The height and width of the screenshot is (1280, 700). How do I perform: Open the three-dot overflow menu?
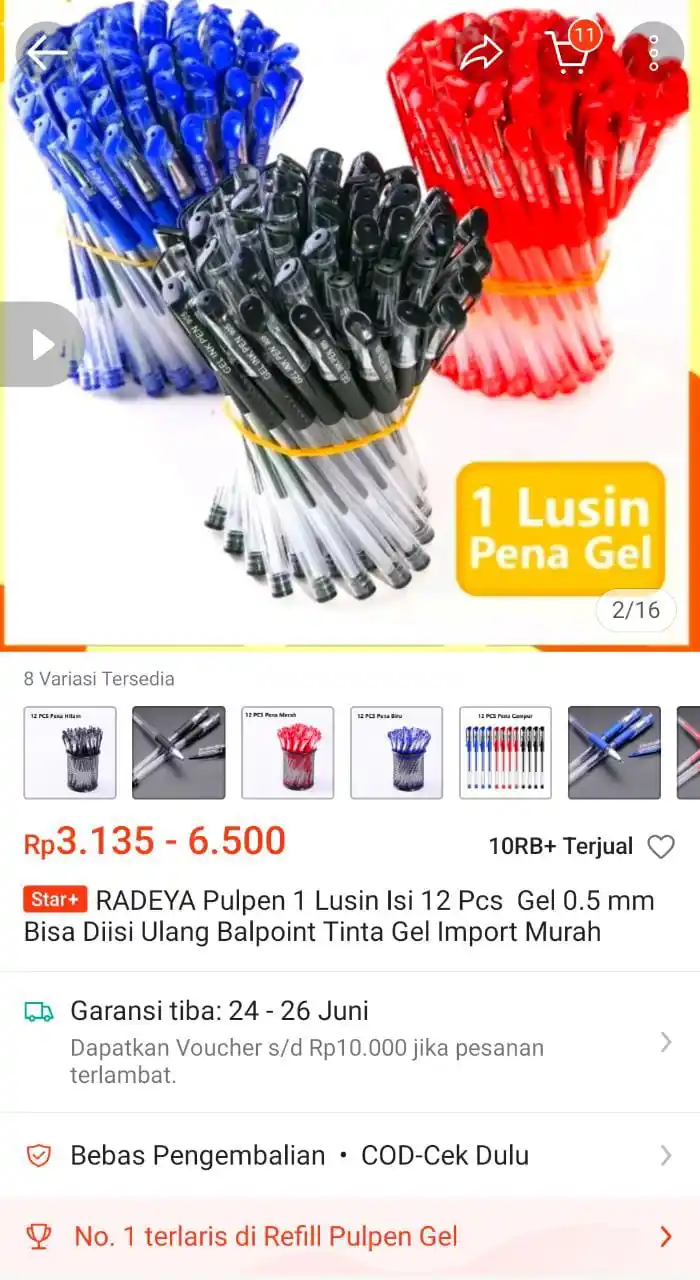652,53
